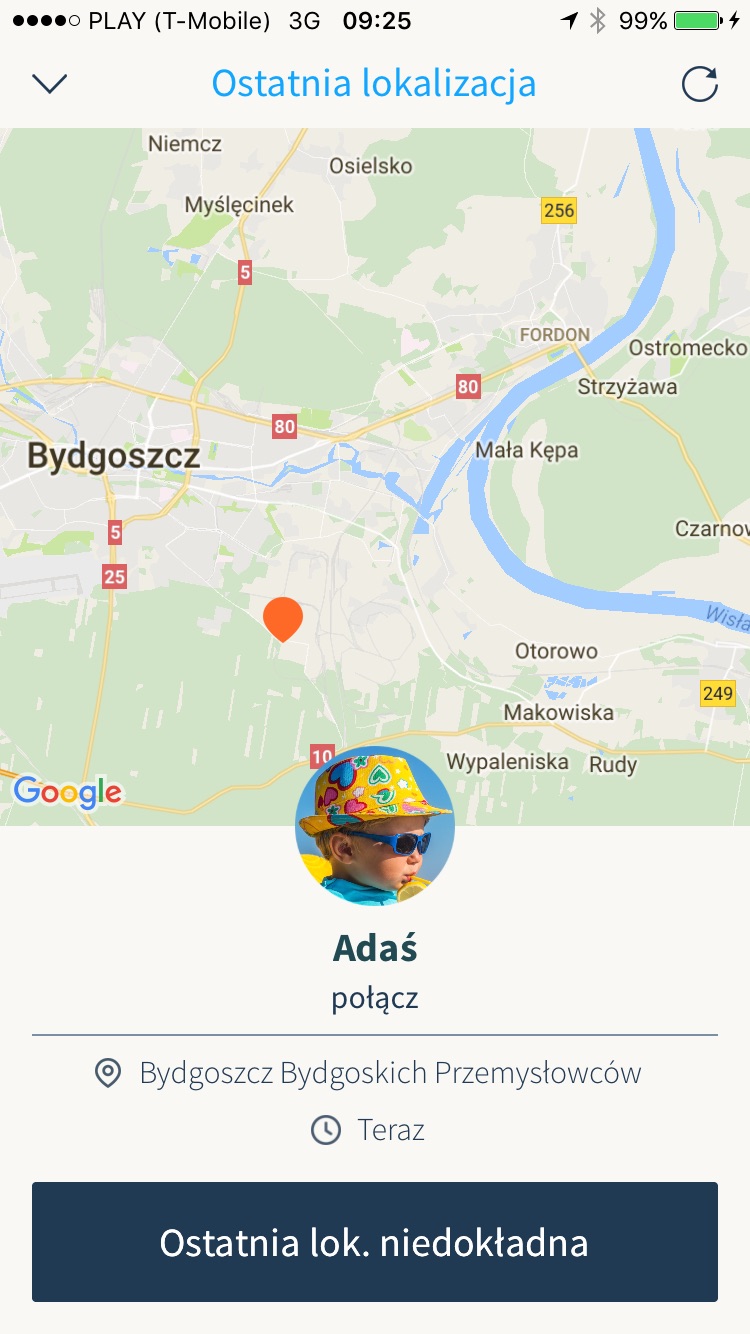Open the Google logo link on map
This screenshot has width=750, height=1334.
pyautogui.click(x=67, y=792)
